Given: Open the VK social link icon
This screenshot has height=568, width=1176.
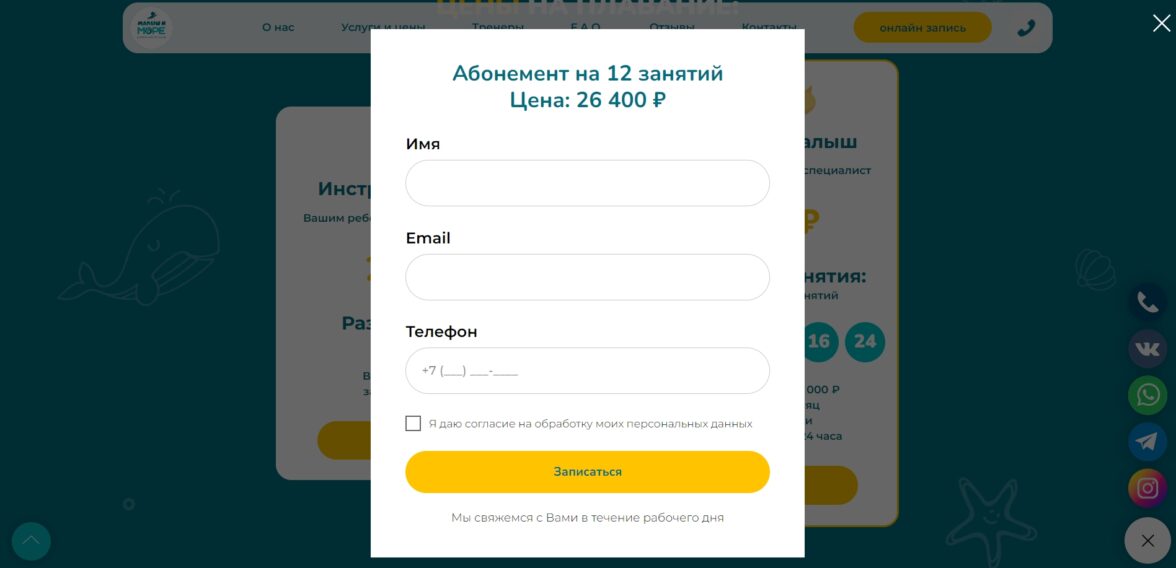Looking at the screenshot, I should [x=1147, y=349].
